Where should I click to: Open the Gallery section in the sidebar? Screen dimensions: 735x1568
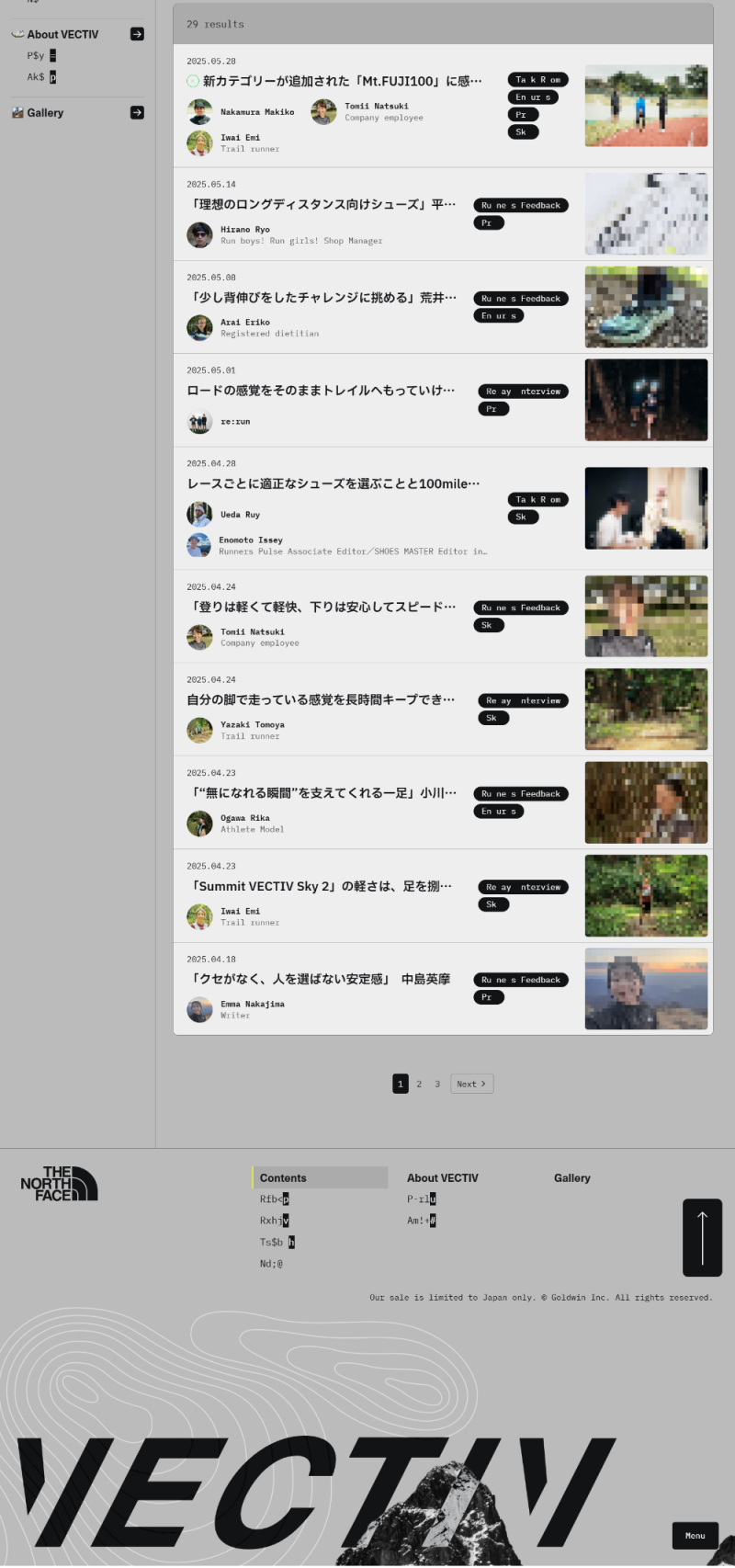[45, 113]
